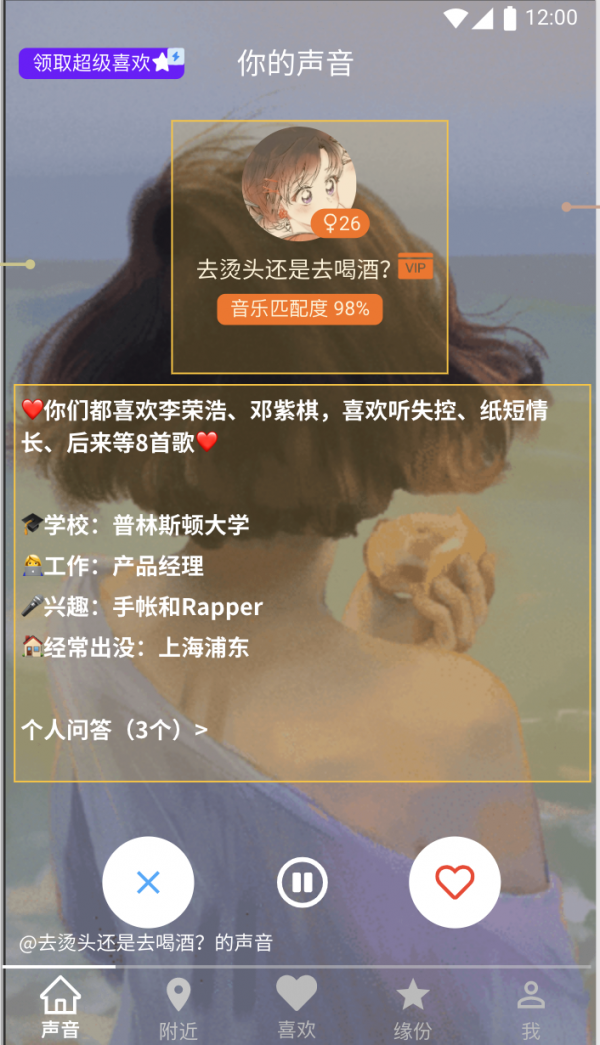Open the 我 profile tab
Image resolution: width=600 pixels, height=1045 pixels.
point(530,1008)
